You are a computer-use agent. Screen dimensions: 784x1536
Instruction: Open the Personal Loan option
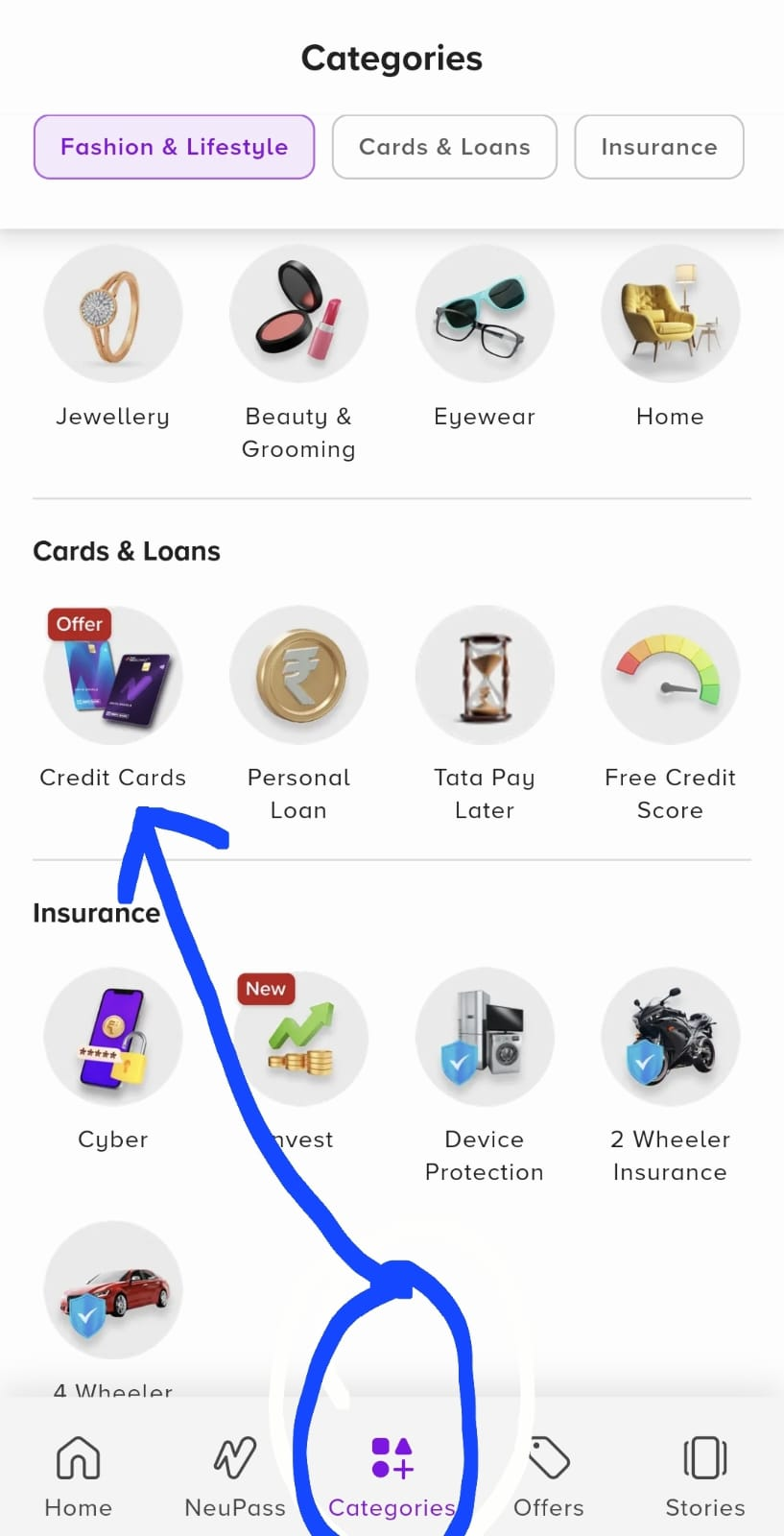[298, 676]
